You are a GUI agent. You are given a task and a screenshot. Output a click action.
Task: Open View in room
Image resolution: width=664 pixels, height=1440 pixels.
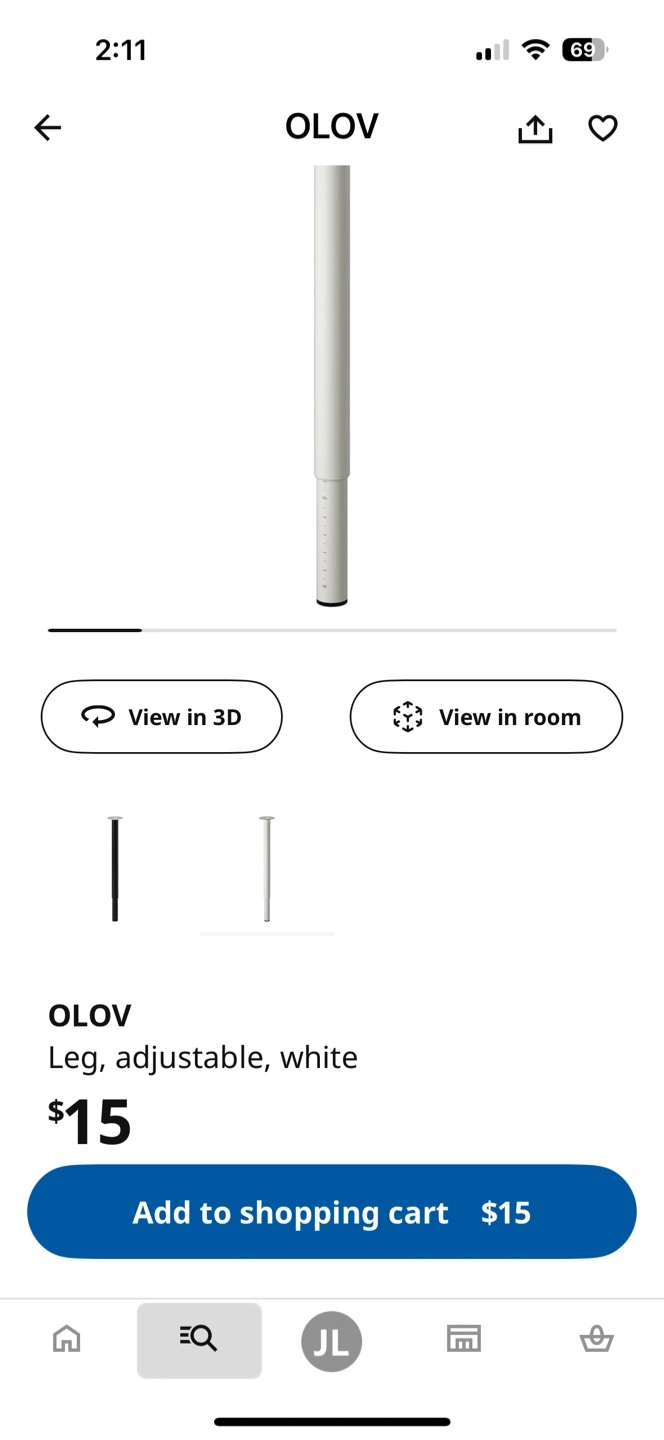click(x=486, y=717)
